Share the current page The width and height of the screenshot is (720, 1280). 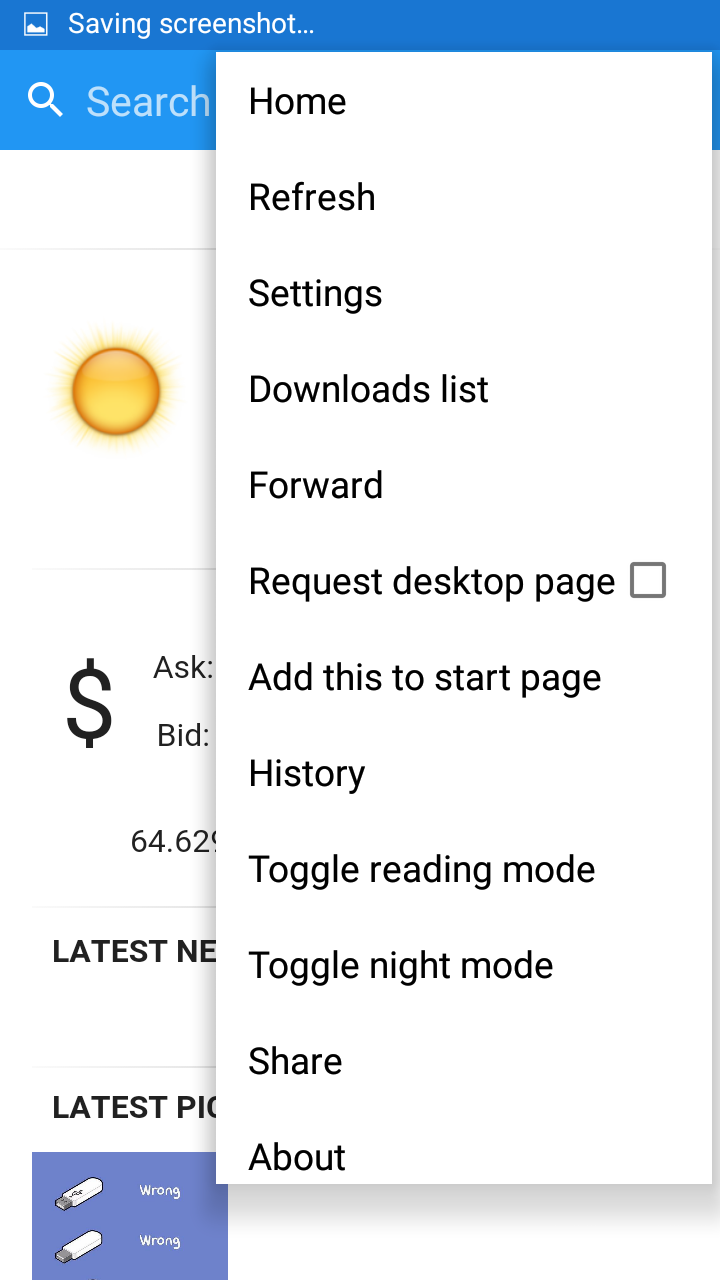pos(295,1060)
